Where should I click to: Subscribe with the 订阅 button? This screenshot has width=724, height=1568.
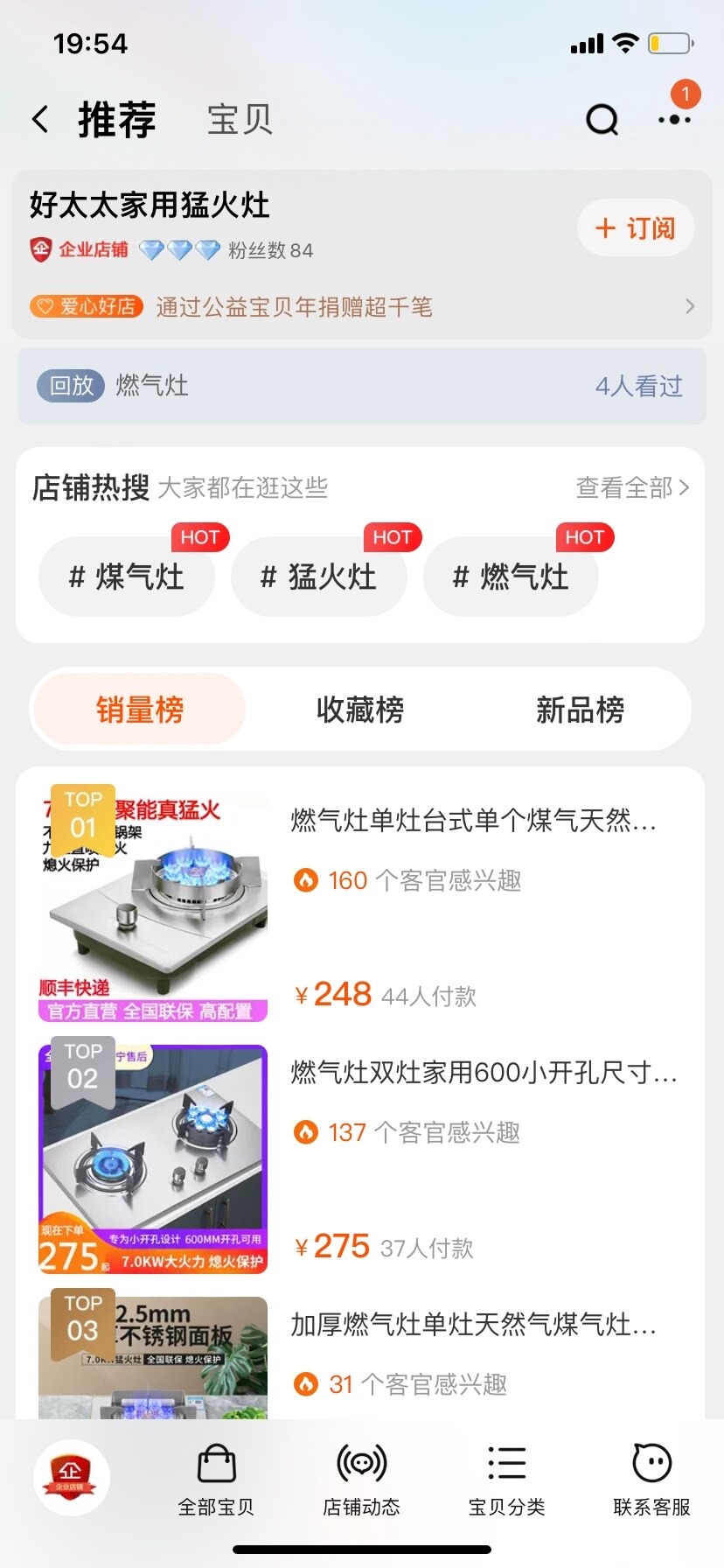(636, 228)
